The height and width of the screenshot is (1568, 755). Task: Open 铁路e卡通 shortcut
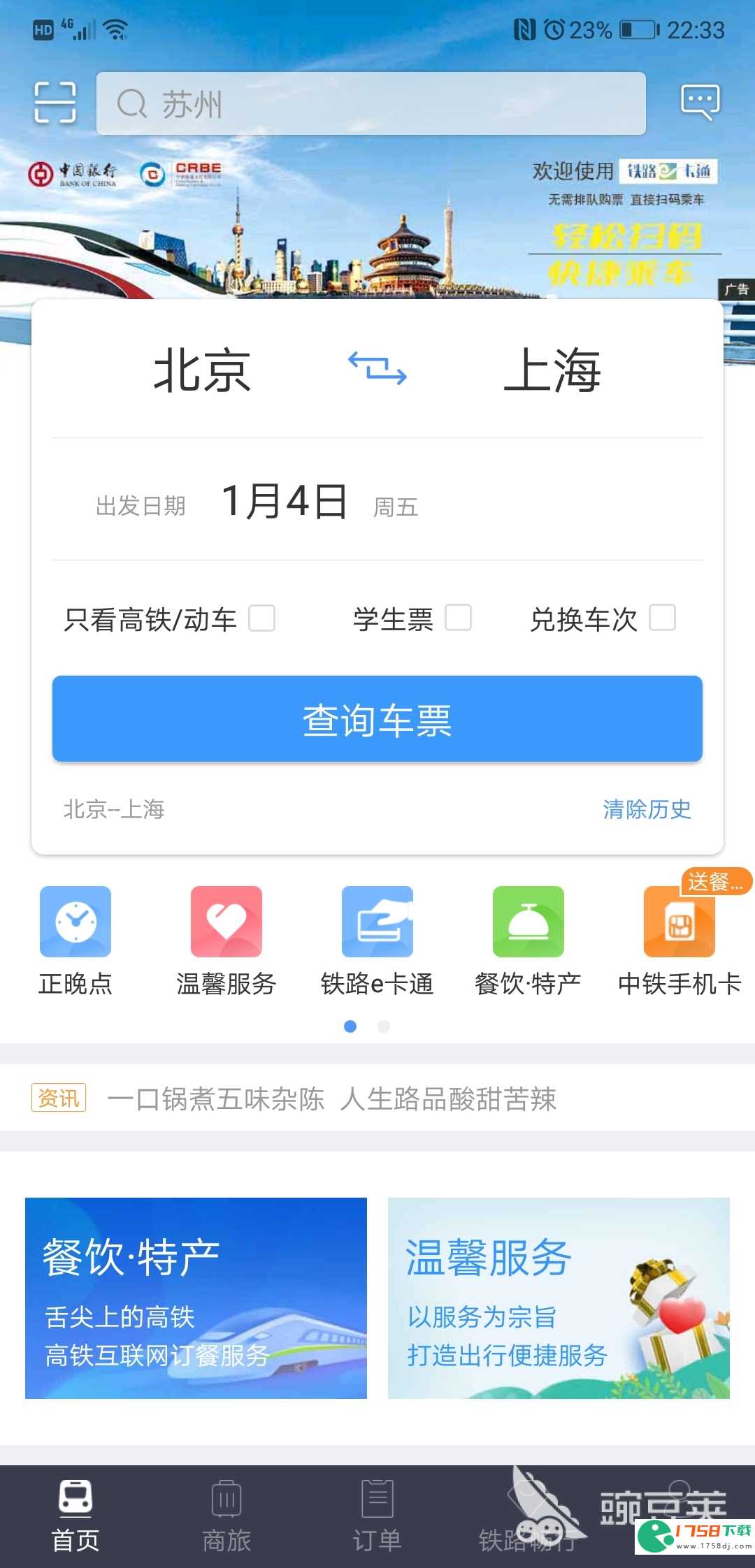[x=377, y=940]
